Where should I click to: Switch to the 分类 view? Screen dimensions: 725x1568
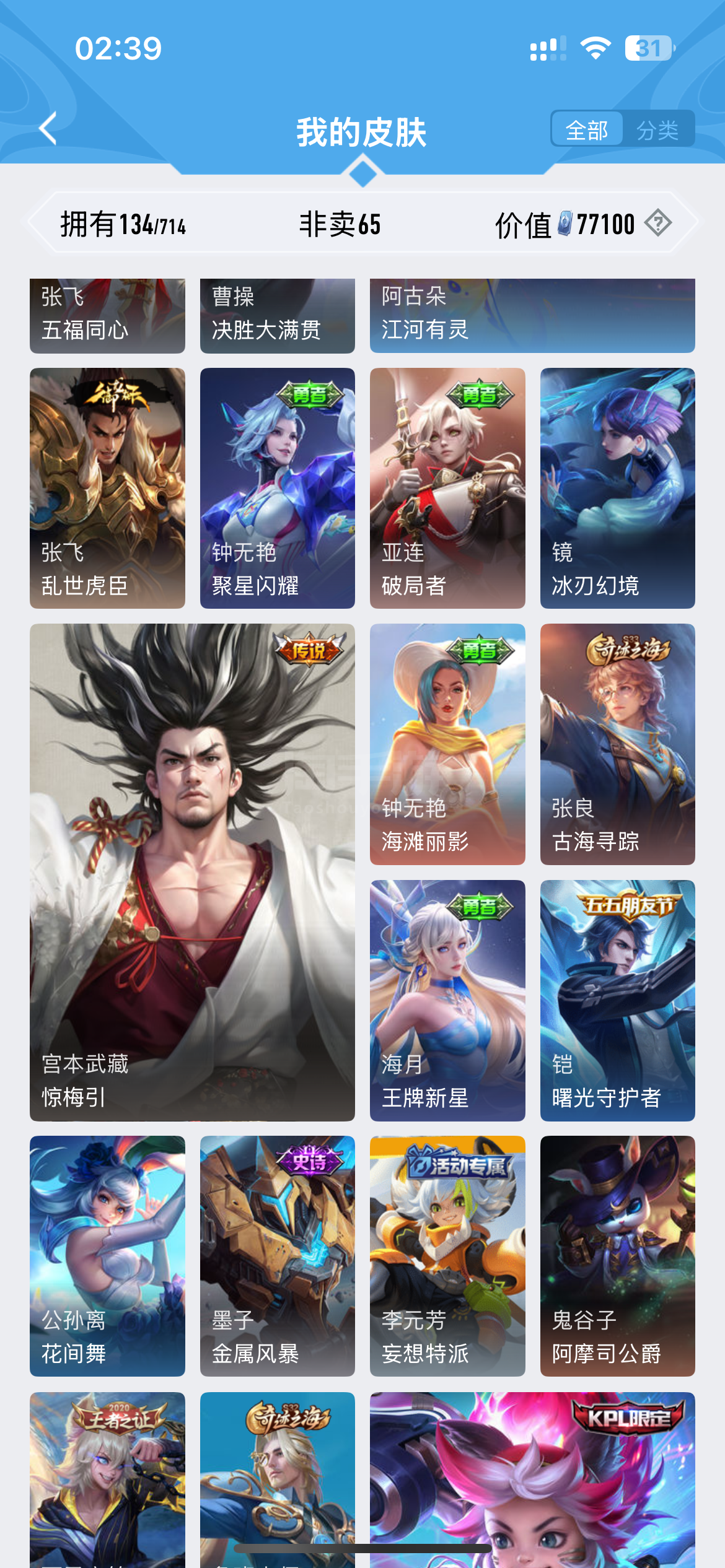657,129
